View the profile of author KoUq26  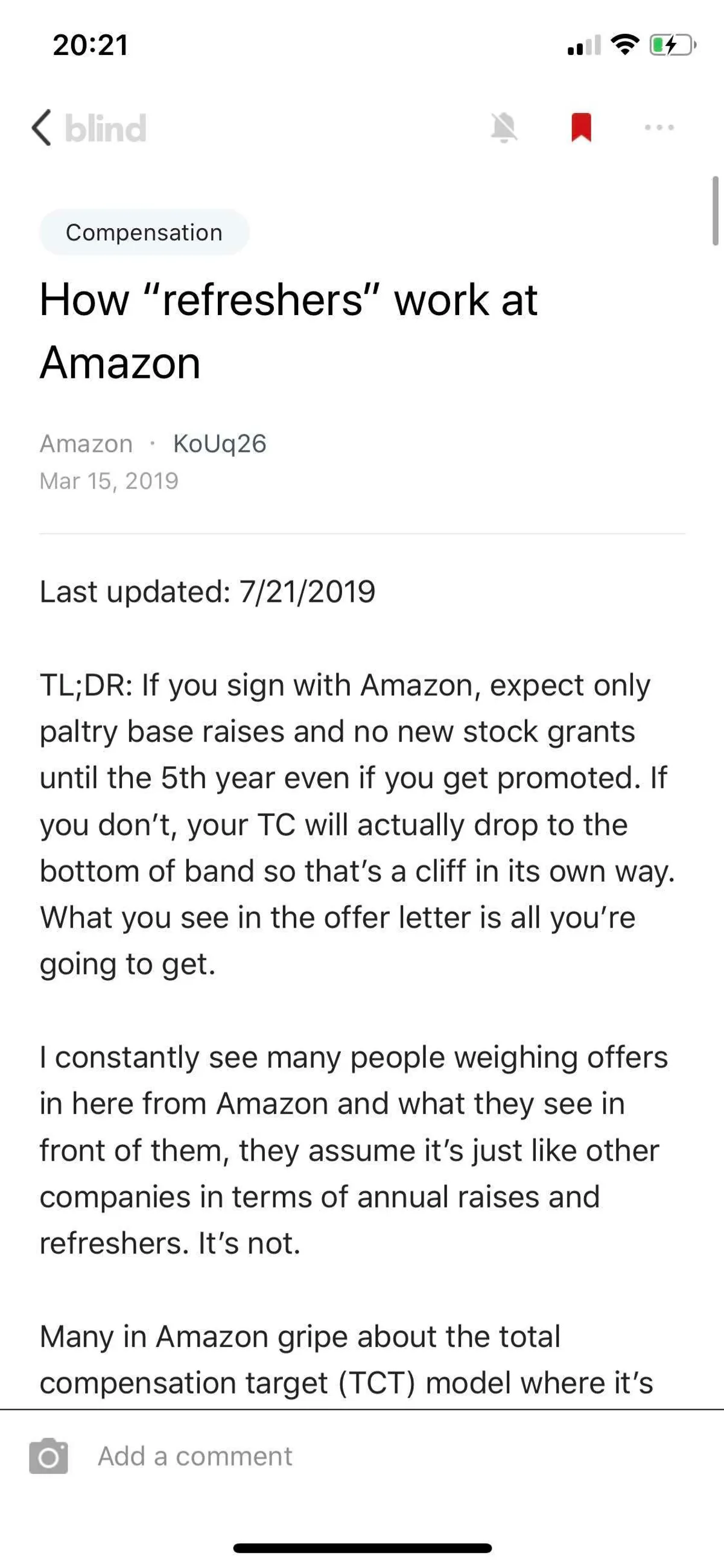pos(220,444)
